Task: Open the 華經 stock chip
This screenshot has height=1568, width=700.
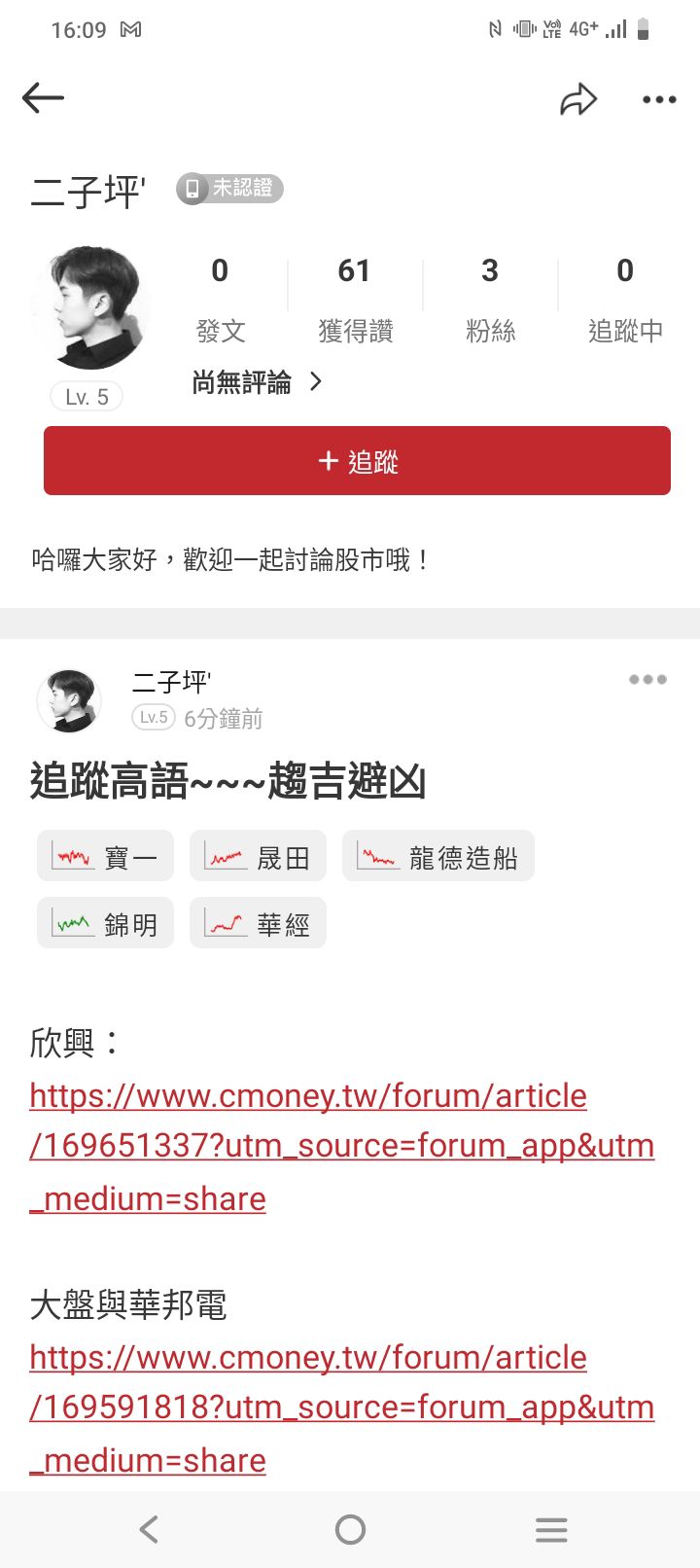Action: click(258, 923)
